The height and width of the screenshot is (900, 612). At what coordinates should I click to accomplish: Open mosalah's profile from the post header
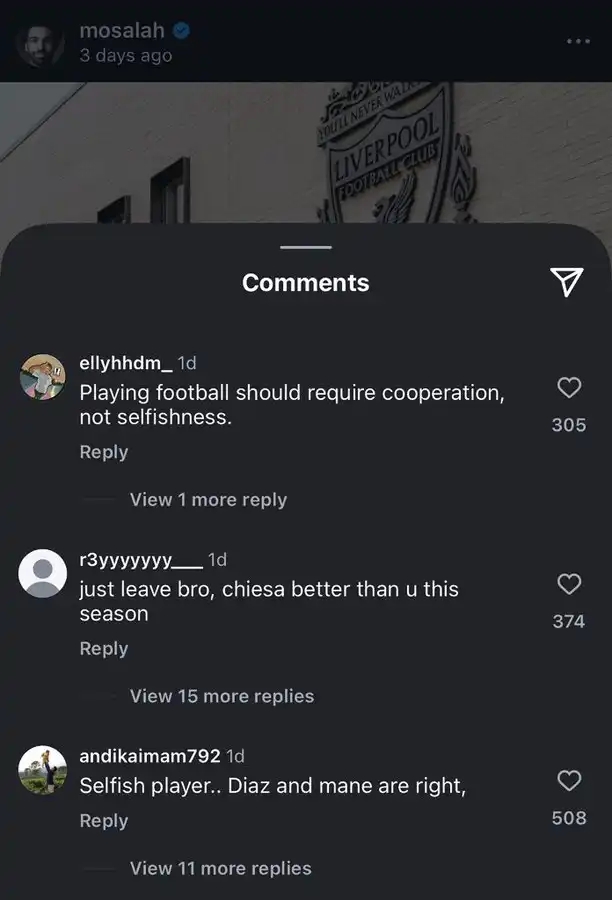tap(122, 31)
